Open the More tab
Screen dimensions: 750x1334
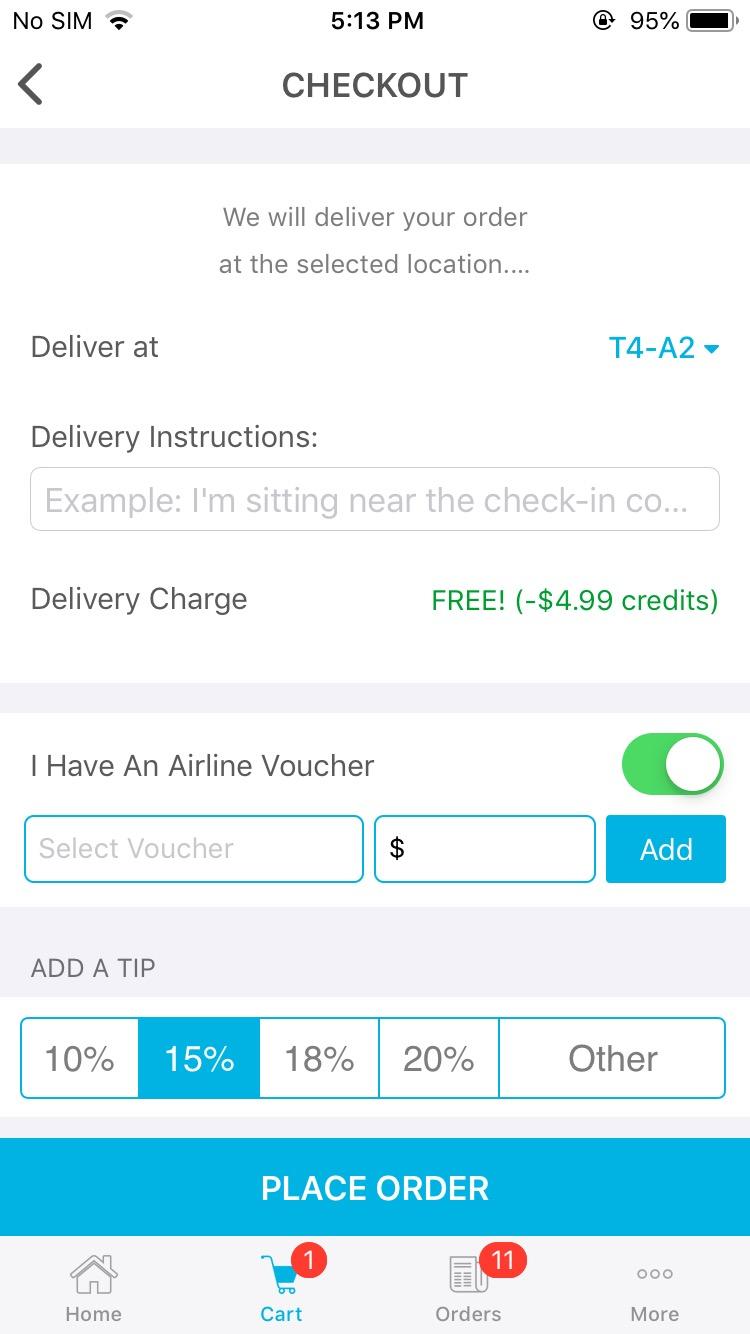click(655, 1288)
